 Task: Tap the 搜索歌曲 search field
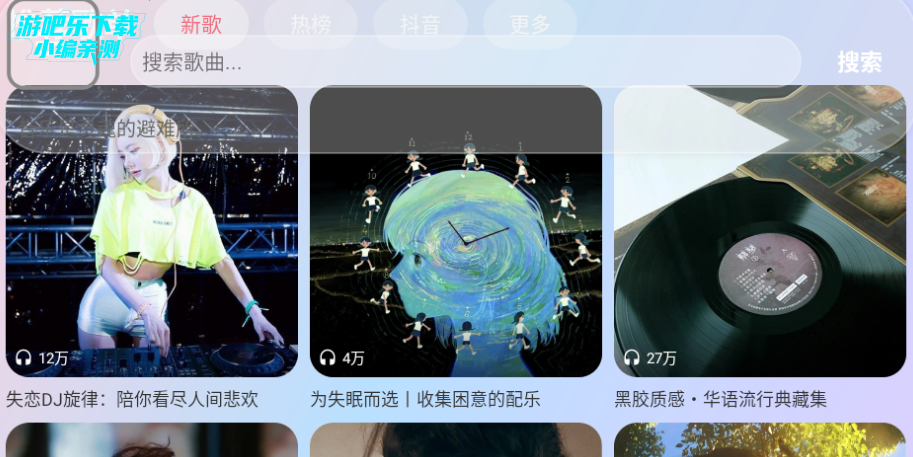(465, 62)
